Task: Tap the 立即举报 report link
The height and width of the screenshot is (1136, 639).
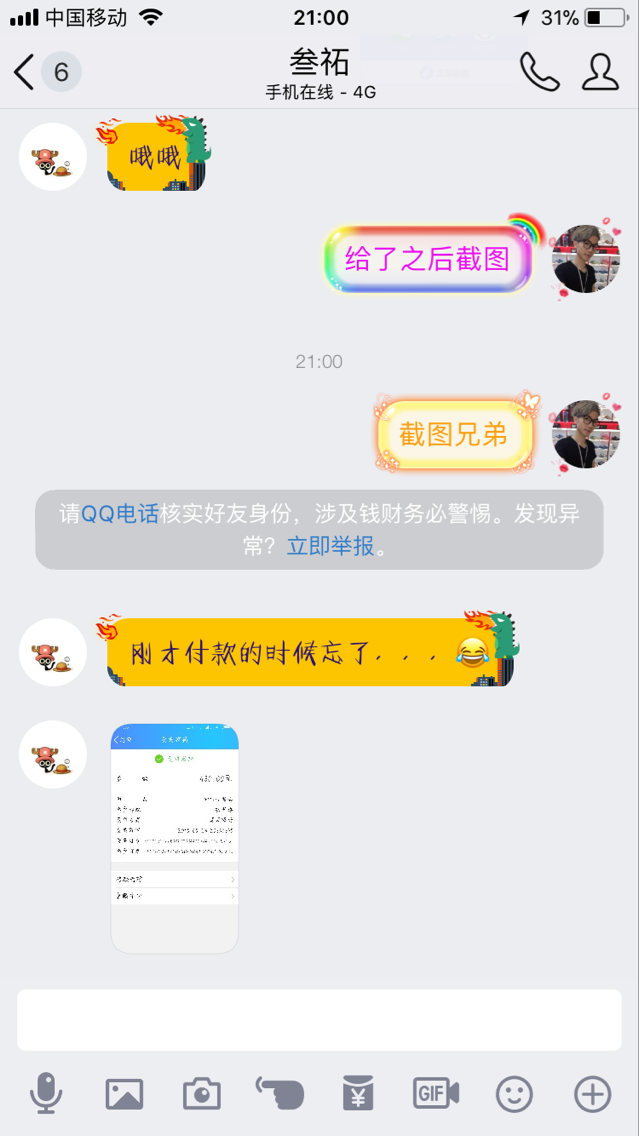Action: pos(330,547)
